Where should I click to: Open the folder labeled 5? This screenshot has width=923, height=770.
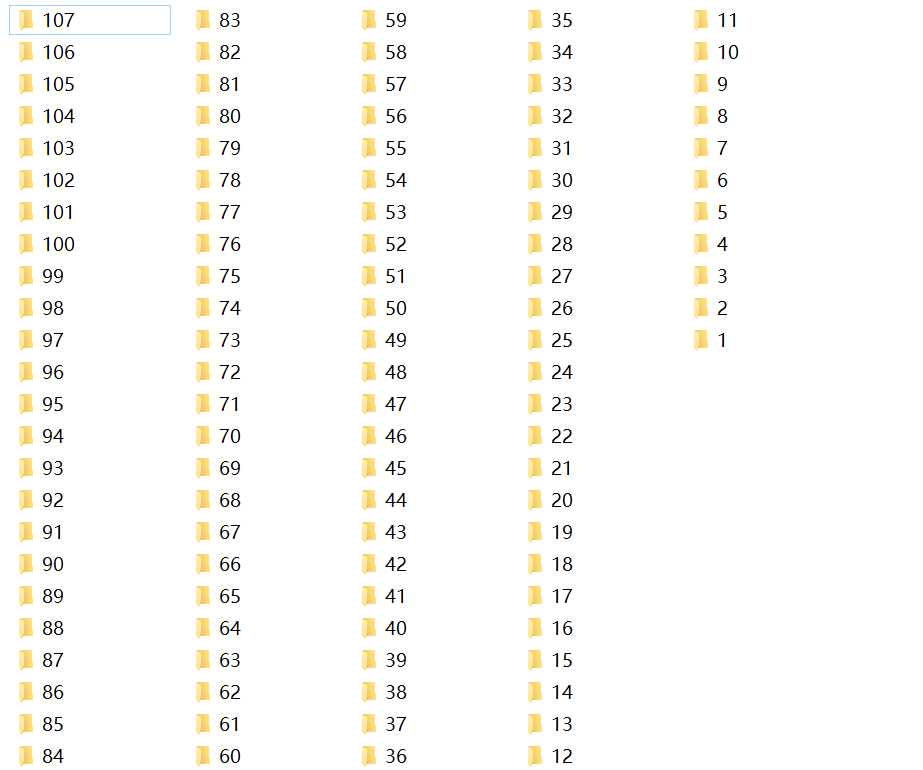coord(721,212)
